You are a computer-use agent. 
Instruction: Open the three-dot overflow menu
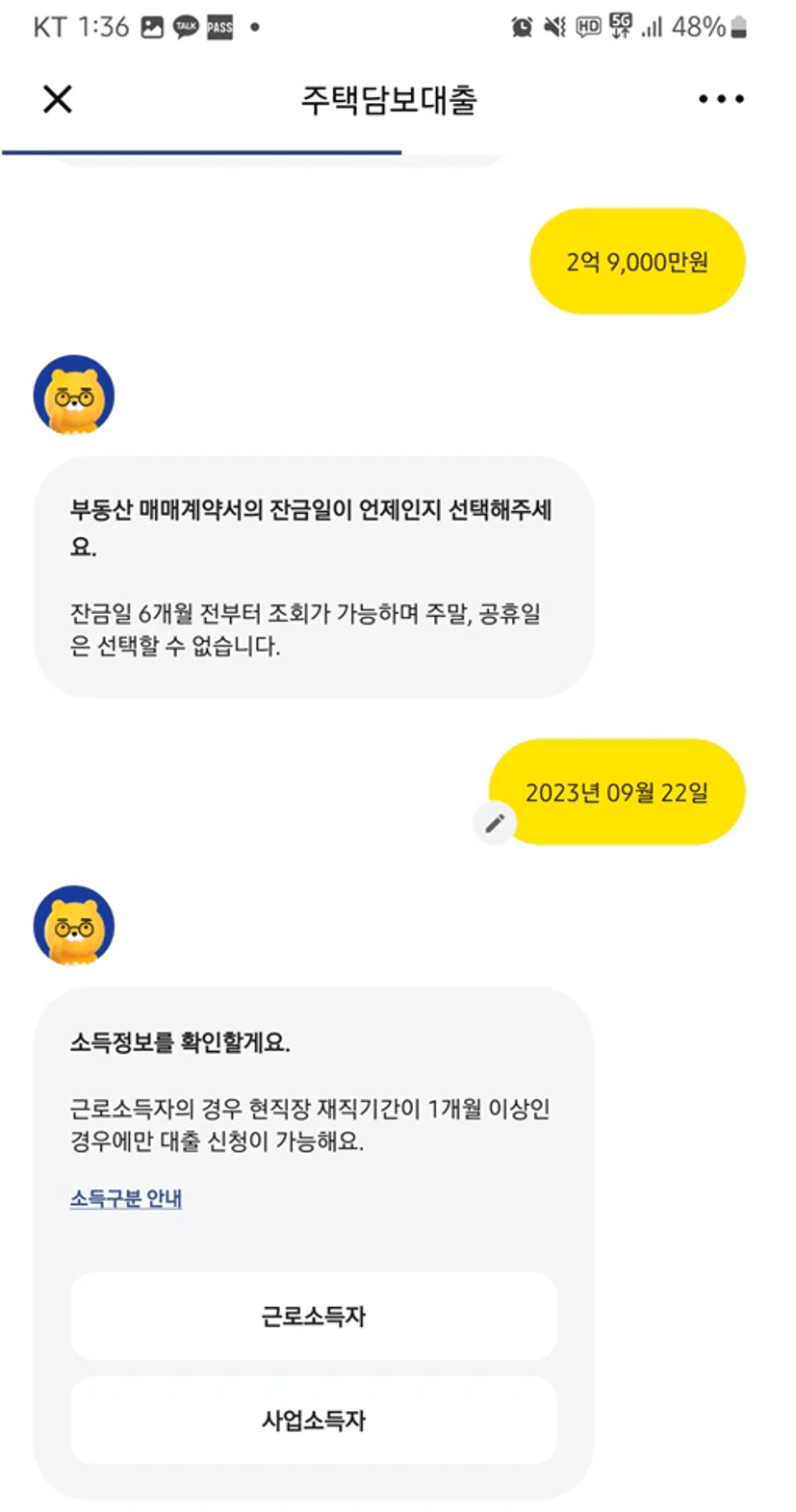click(721, 99)
